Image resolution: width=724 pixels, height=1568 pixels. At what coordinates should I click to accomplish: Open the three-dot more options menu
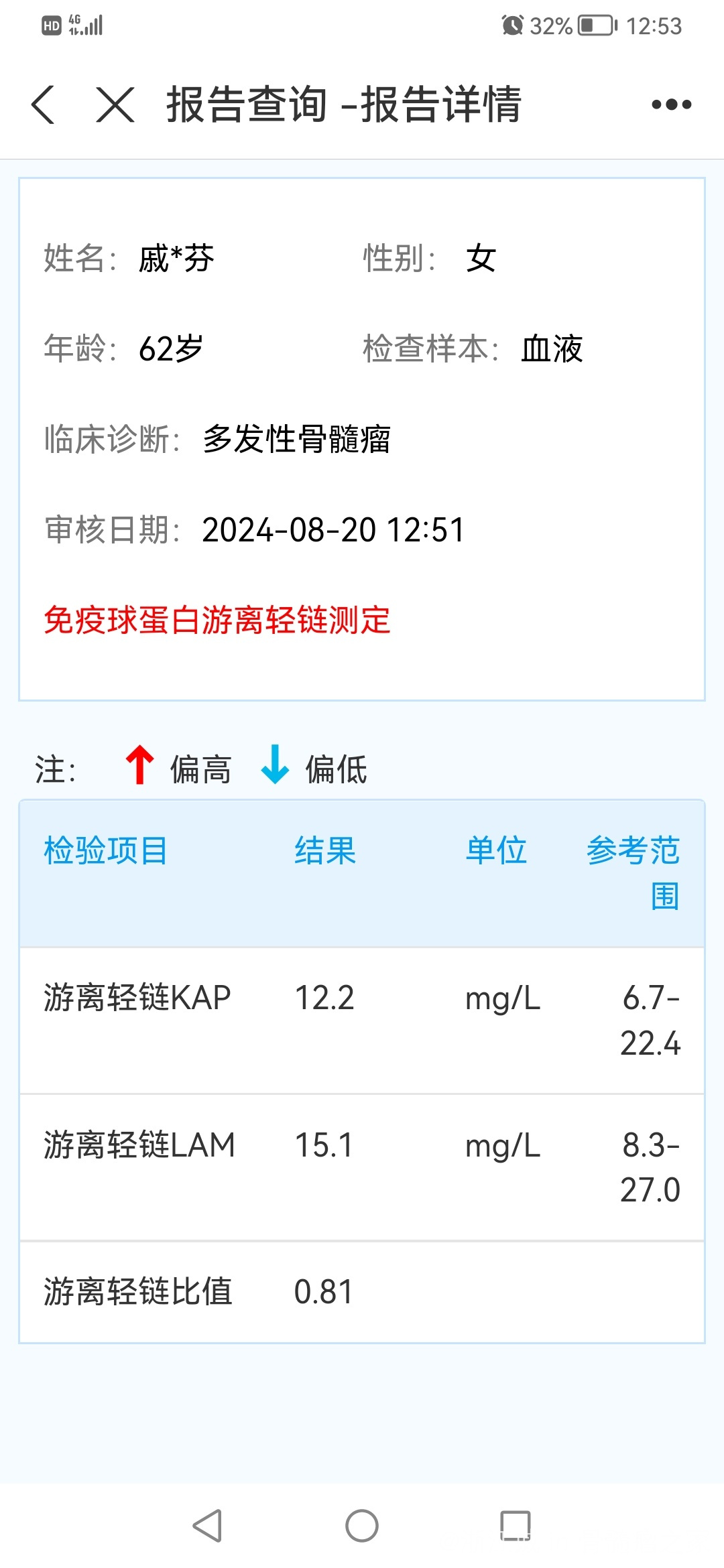[x=671, y=105]
